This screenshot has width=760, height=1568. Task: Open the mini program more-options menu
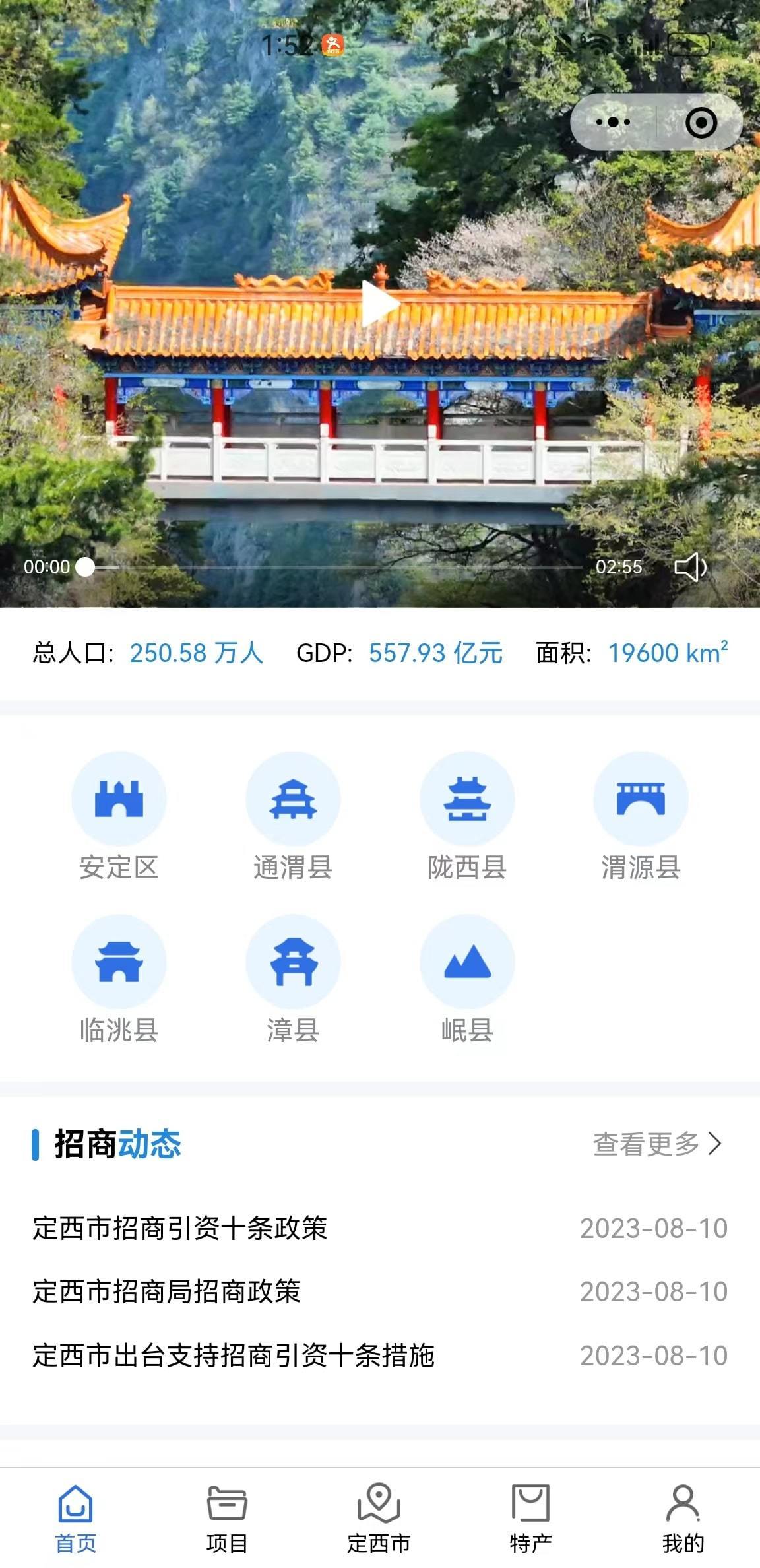point(613,123)
